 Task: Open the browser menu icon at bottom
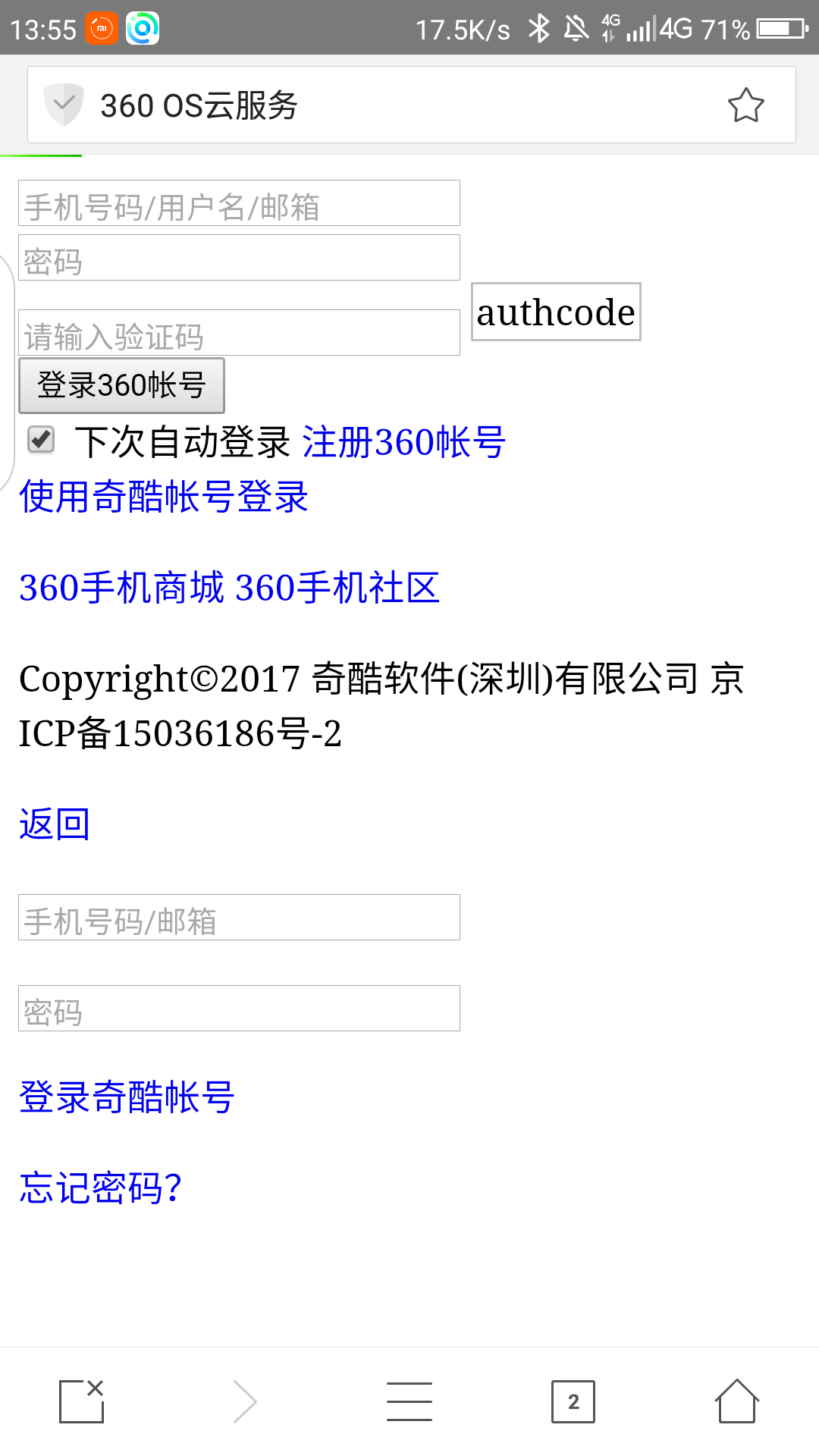409,1402
